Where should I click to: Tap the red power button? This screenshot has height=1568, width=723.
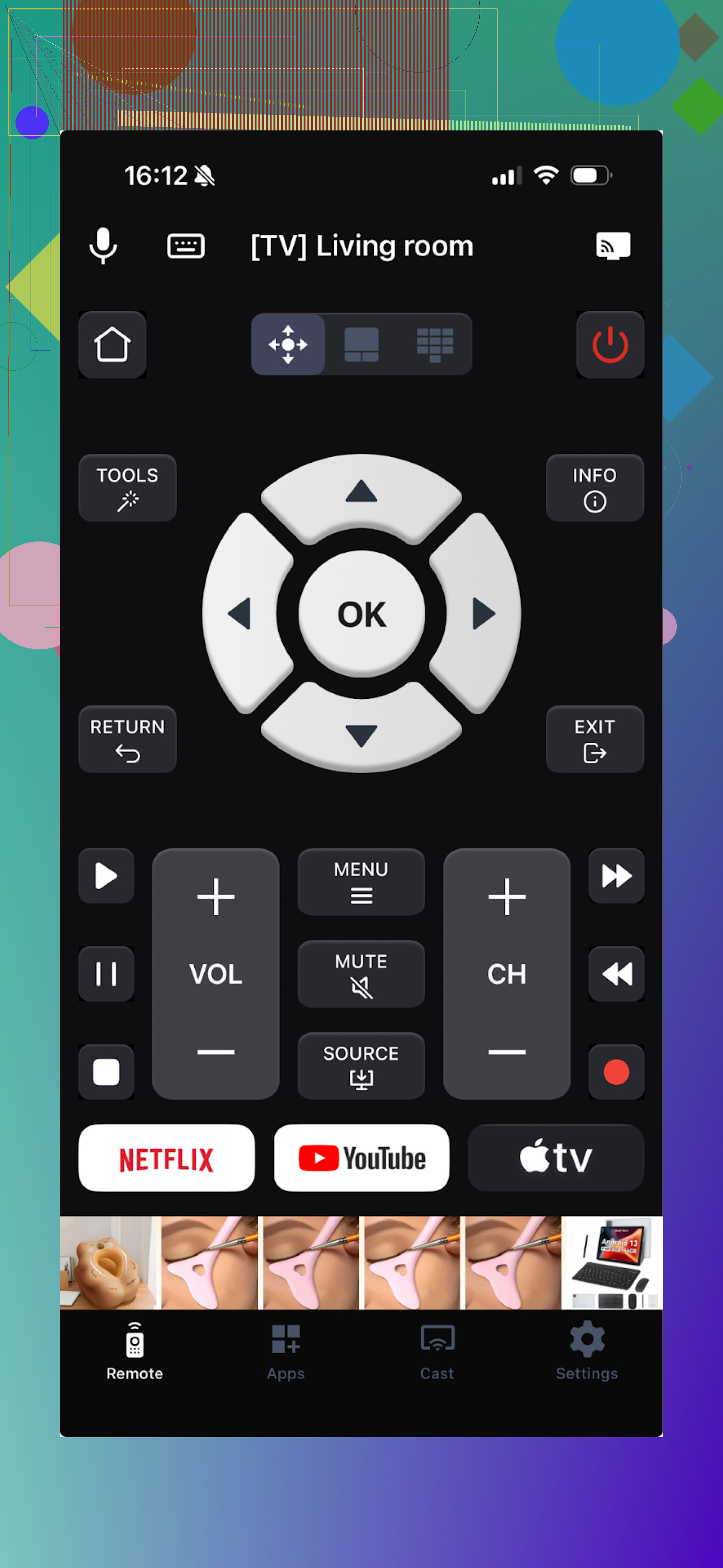[610, 345]
